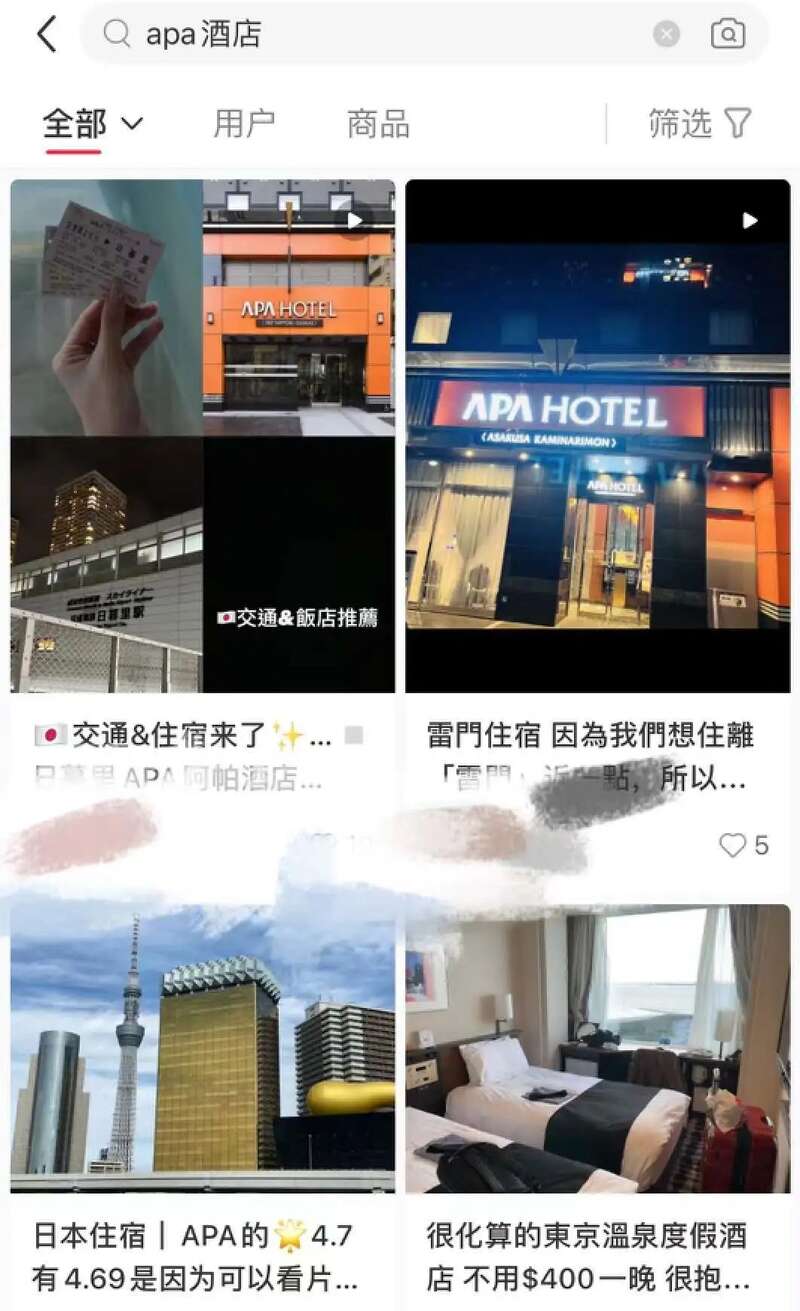
Task: Go back using the top-left arrow
Action: [46, 34]
